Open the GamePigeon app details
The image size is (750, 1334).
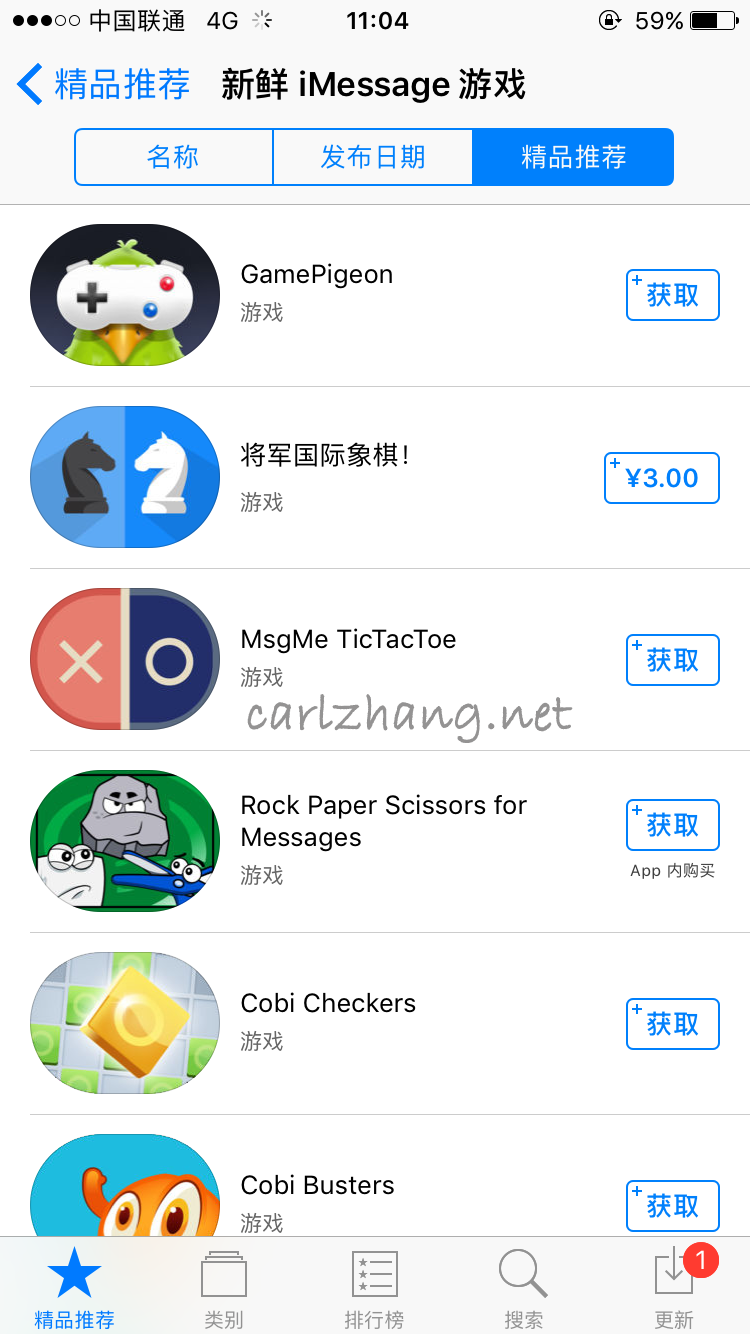coord(317,275)
